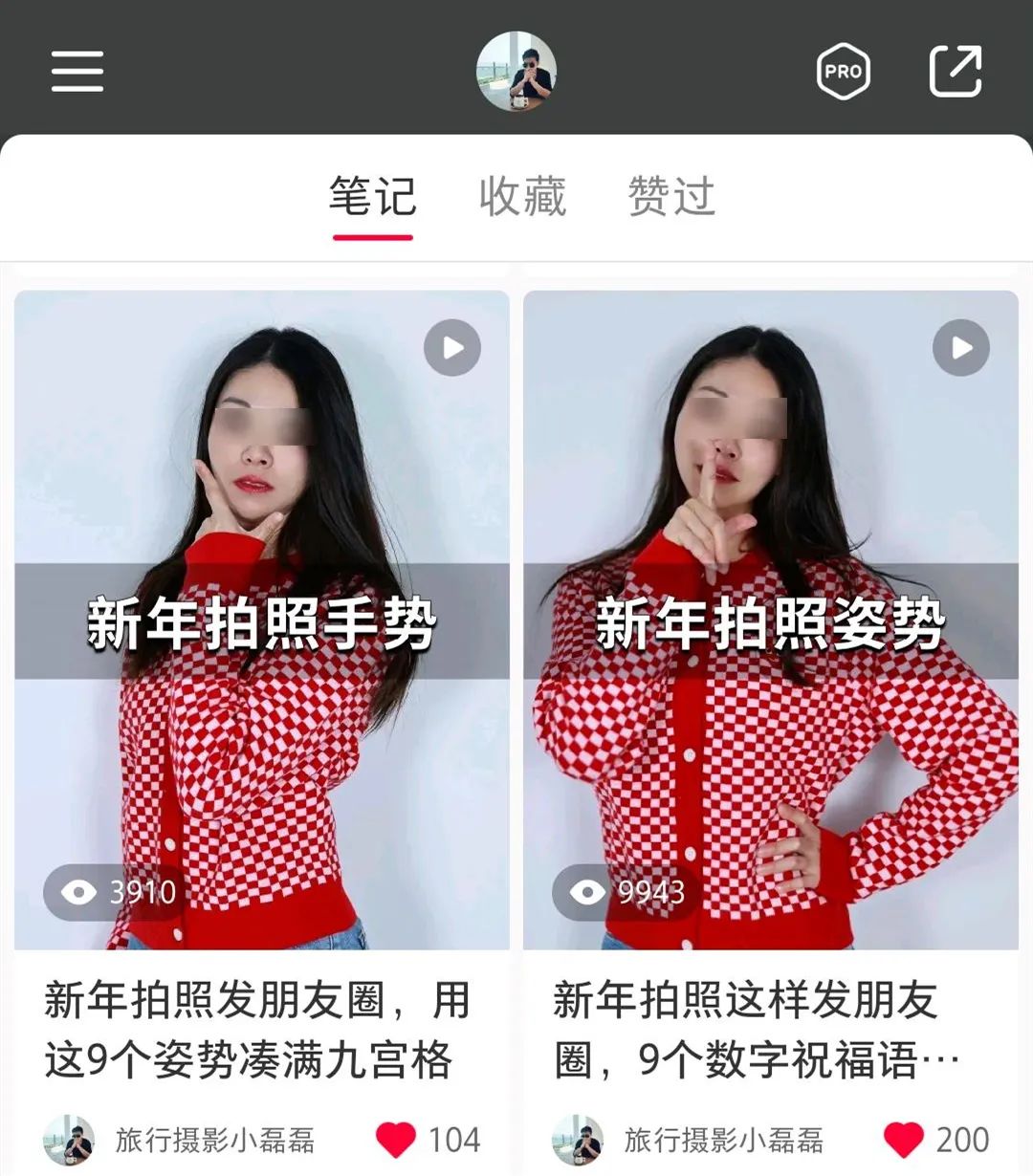This screenshot has height=1176, width=1033.
Task: Open author 旅行摄影小磊磊 under the 数字祝福语 note
Action: click(723, 1140)
